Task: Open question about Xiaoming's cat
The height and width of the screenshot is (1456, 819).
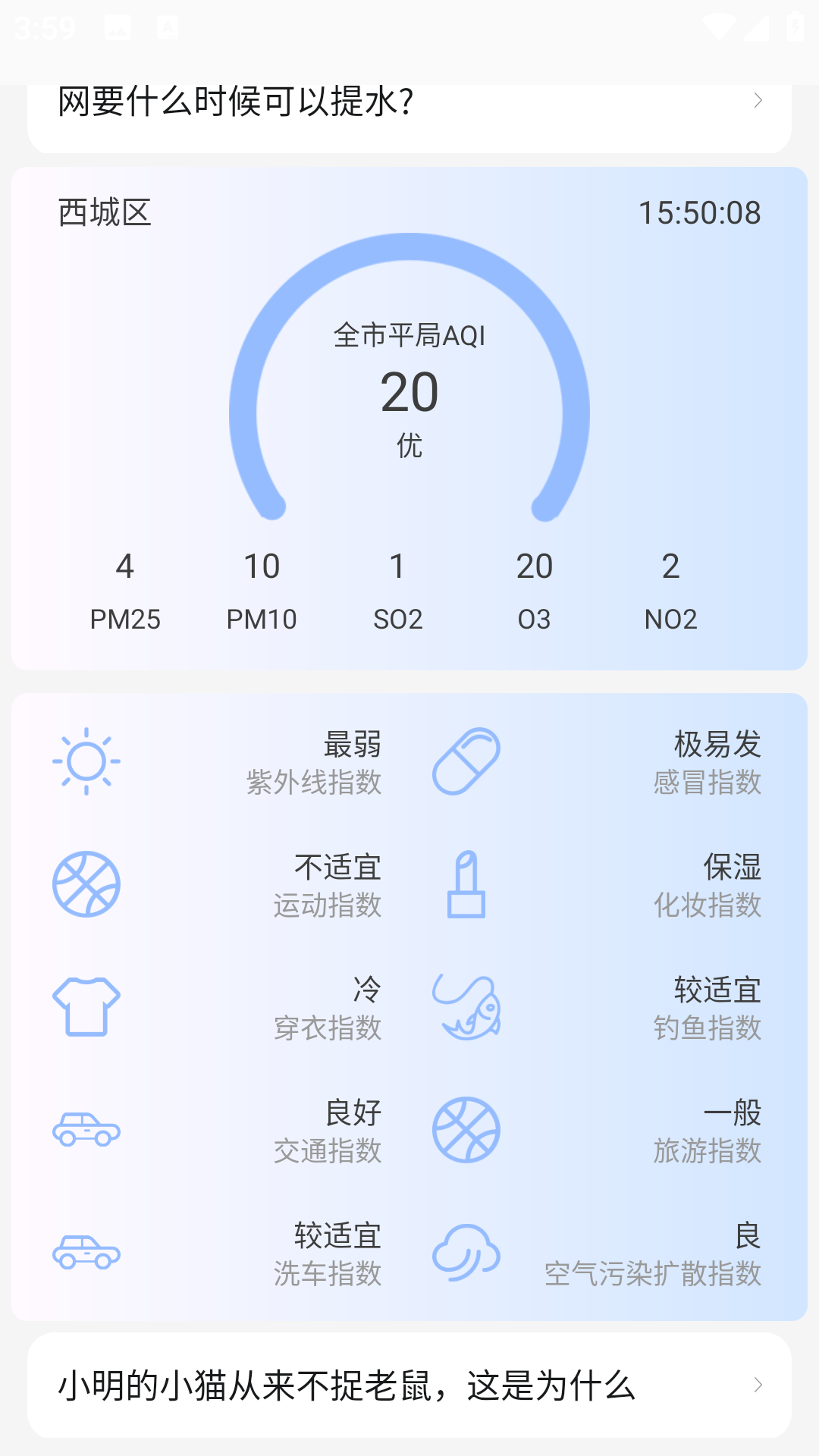Action: click(347, 1388)
